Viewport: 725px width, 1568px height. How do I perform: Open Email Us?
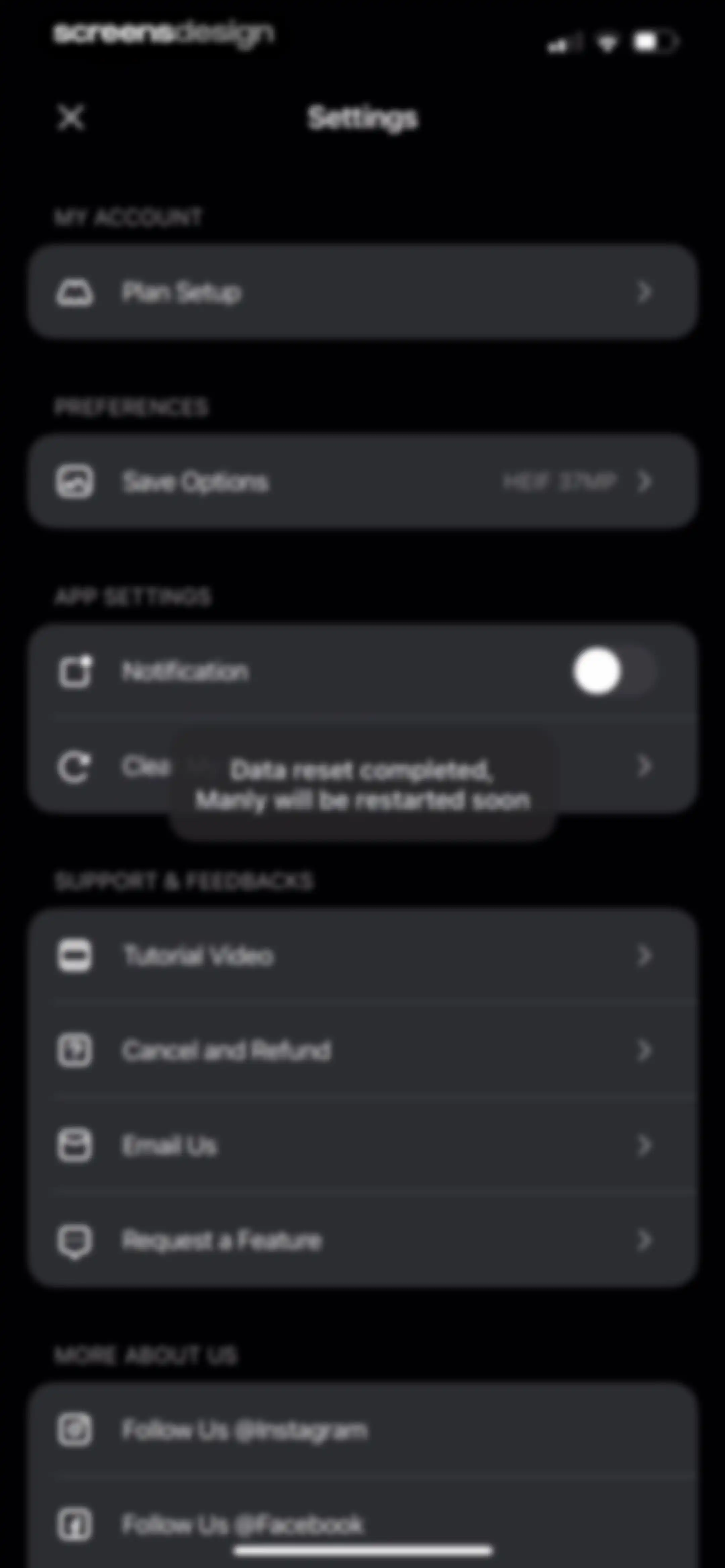[362, 1146]
